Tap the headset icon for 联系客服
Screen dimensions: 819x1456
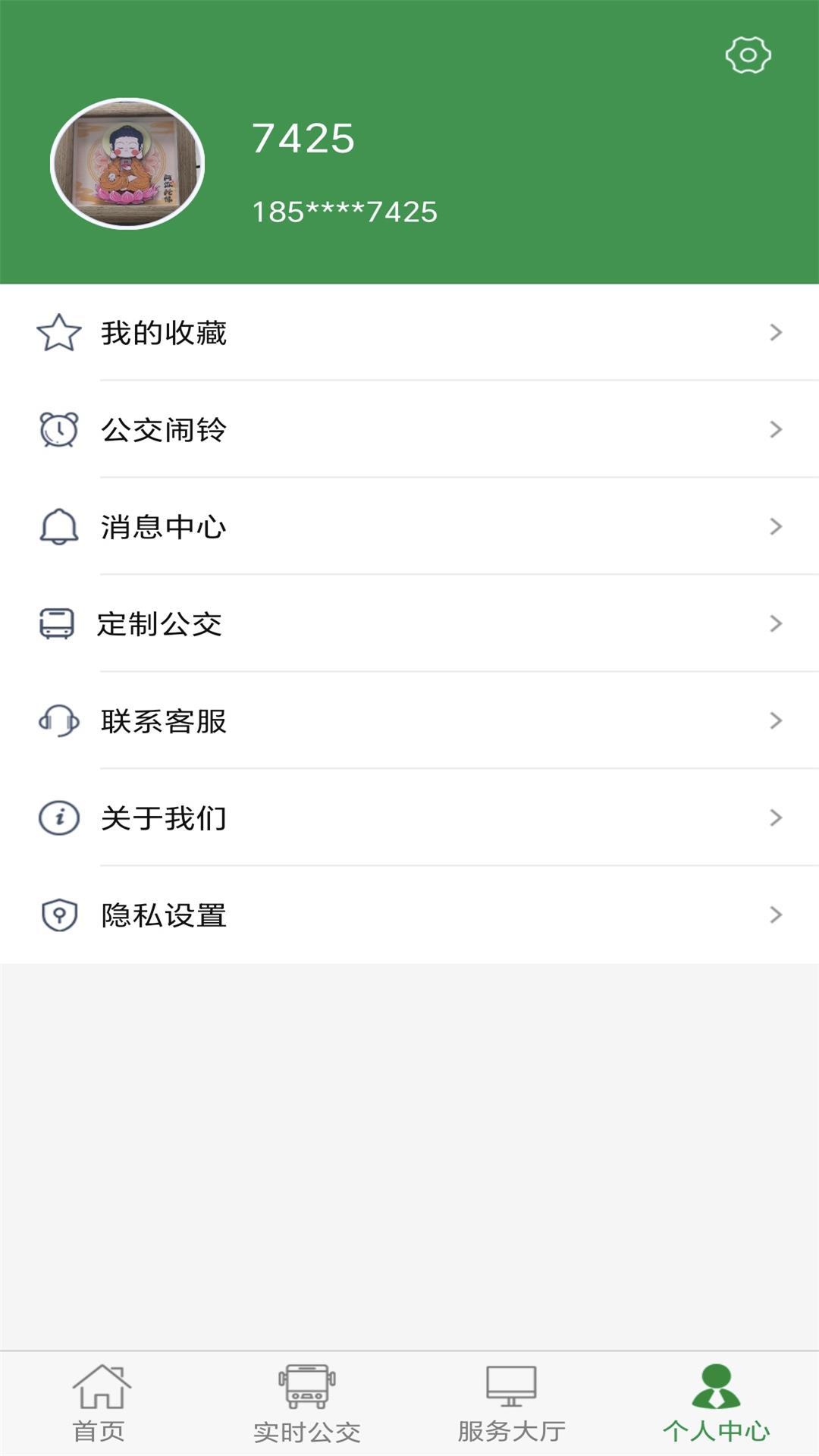point(56,720)
